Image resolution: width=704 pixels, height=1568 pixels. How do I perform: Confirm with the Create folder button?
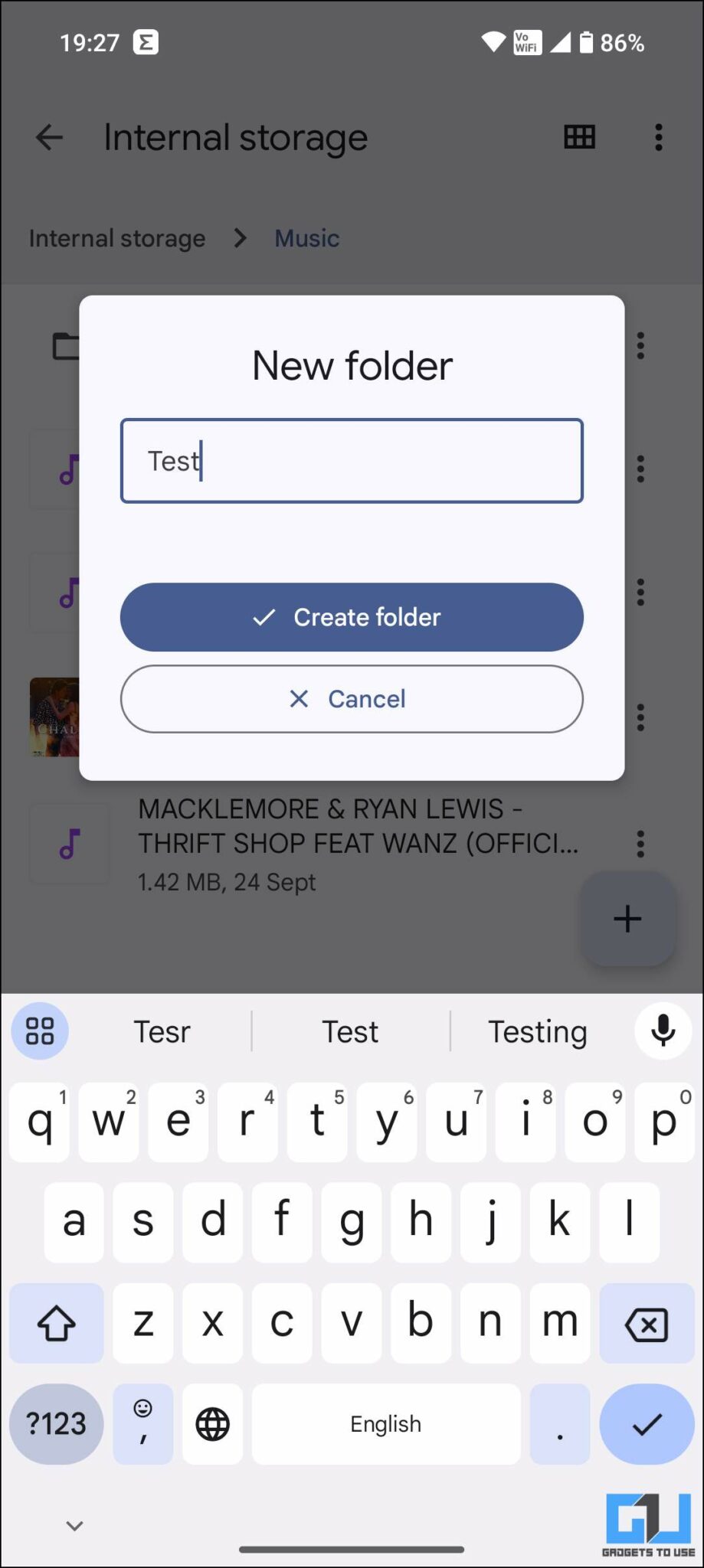pyautogui.click(x=352, y=617)
